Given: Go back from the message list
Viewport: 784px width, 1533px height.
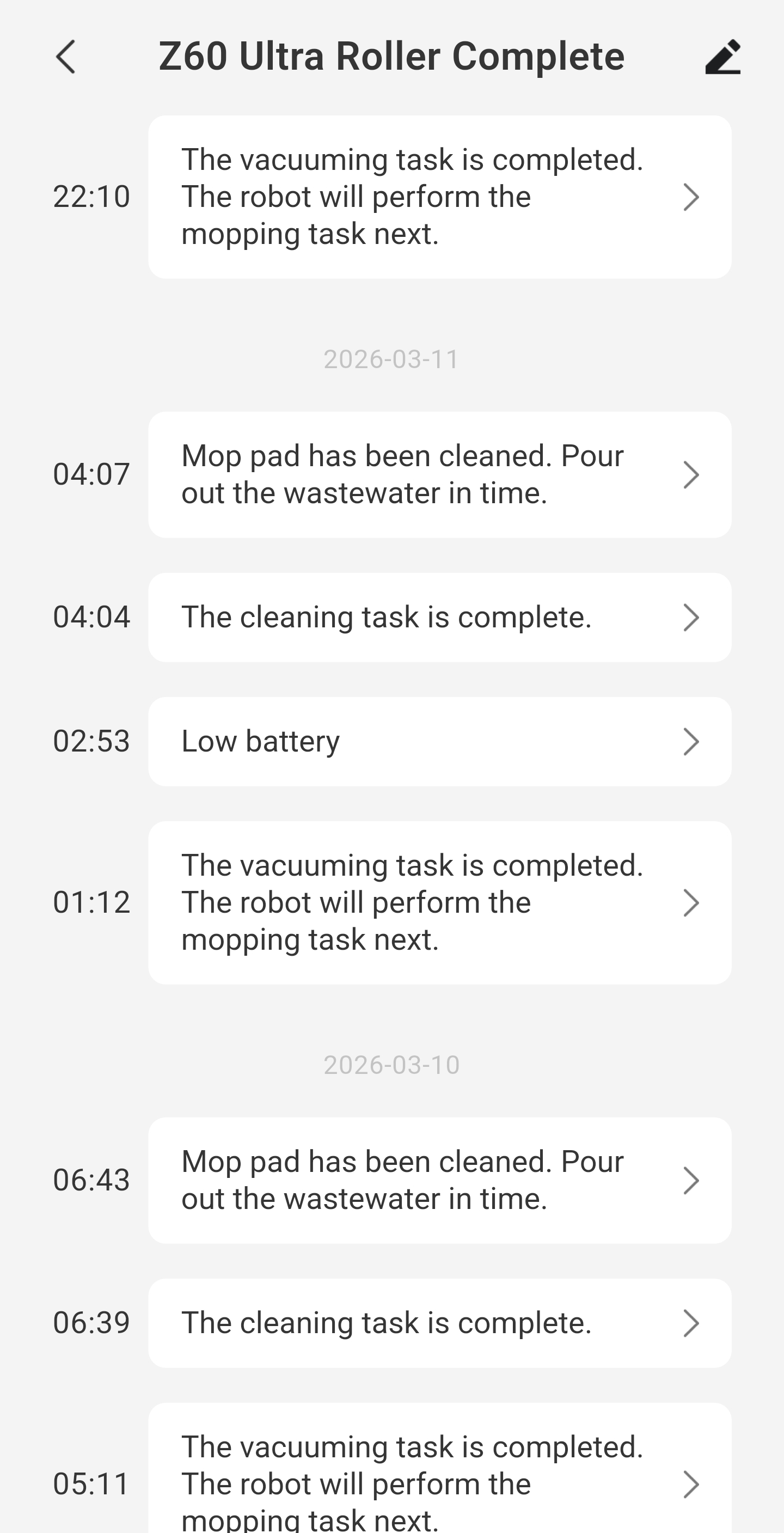Looking at the screenshot, I should [65, 57].
